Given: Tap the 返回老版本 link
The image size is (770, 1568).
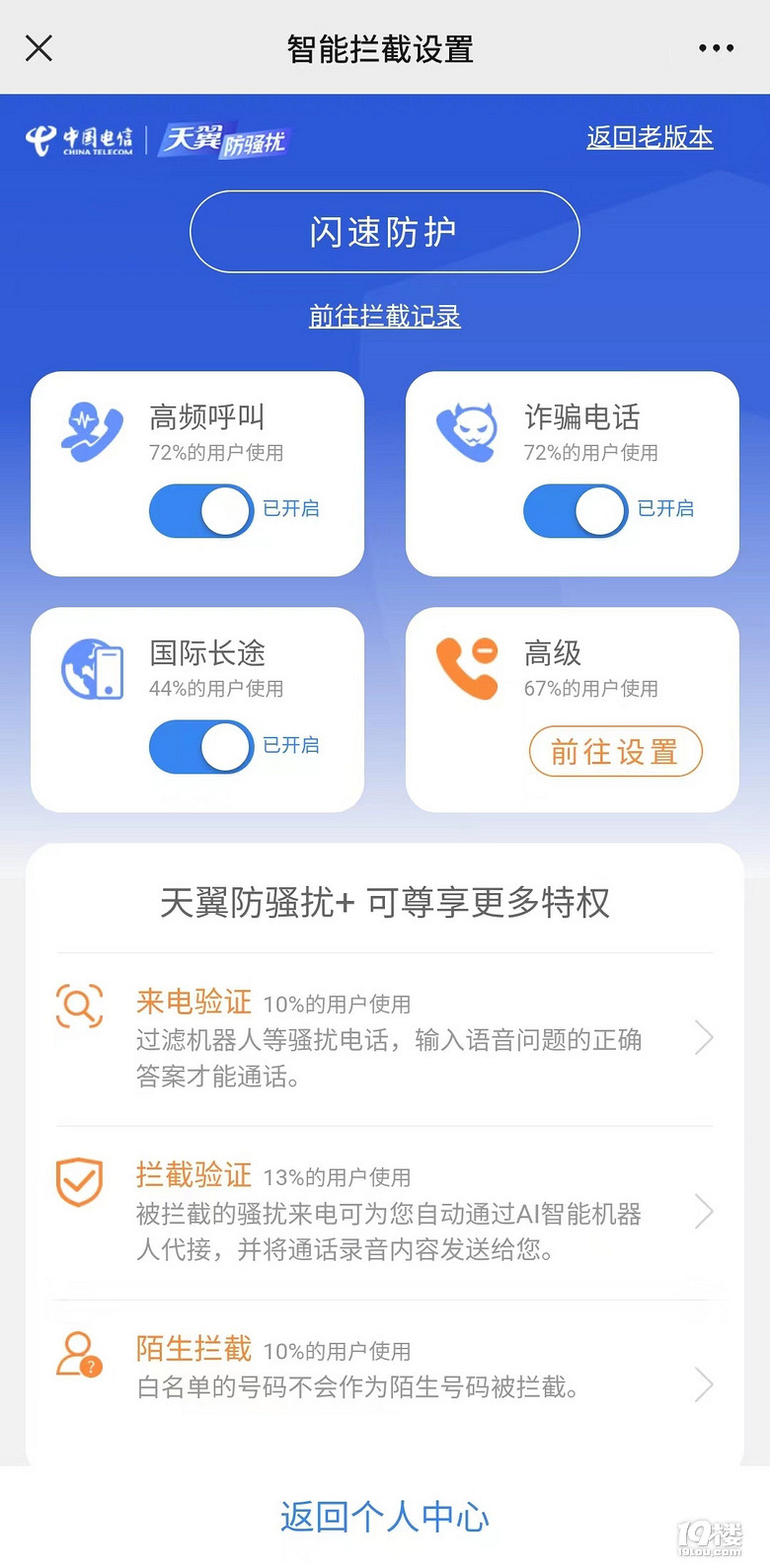Looking at the screenshot, I should (650, 137).
